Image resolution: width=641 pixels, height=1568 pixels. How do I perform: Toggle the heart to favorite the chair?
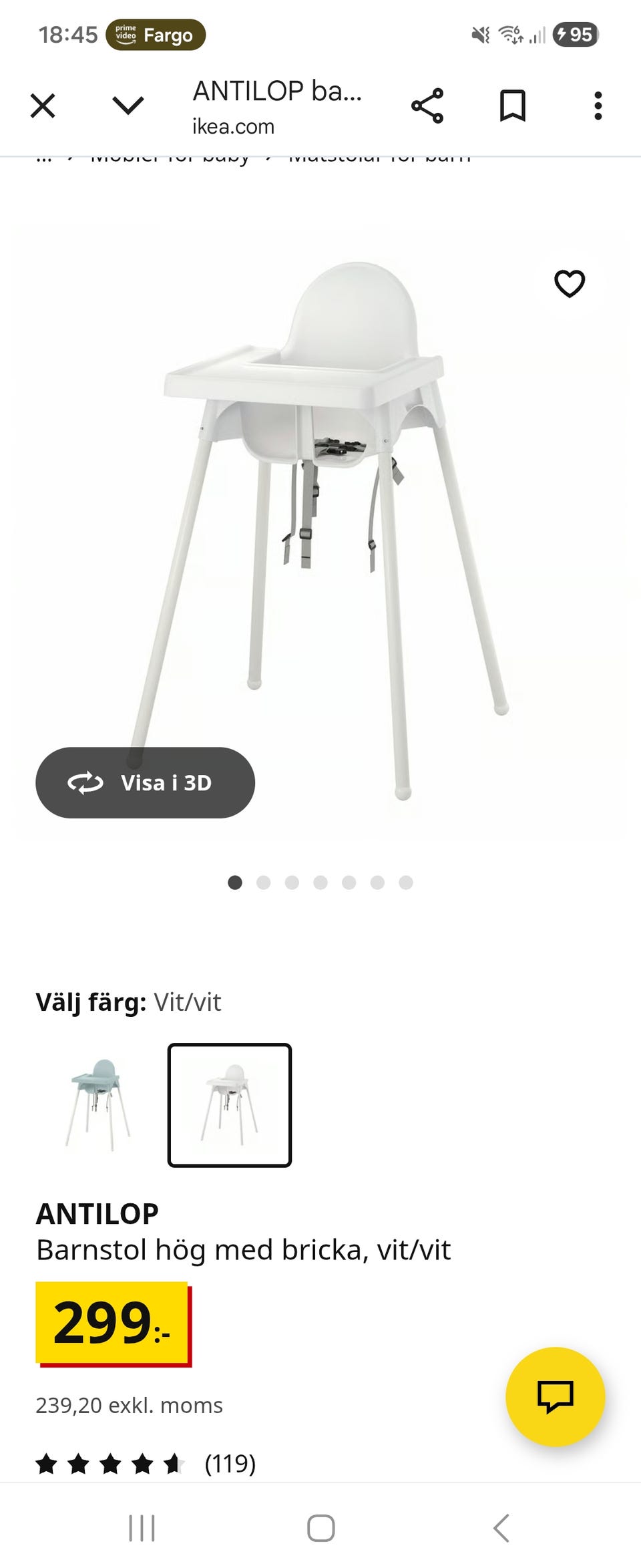[569, 283]
